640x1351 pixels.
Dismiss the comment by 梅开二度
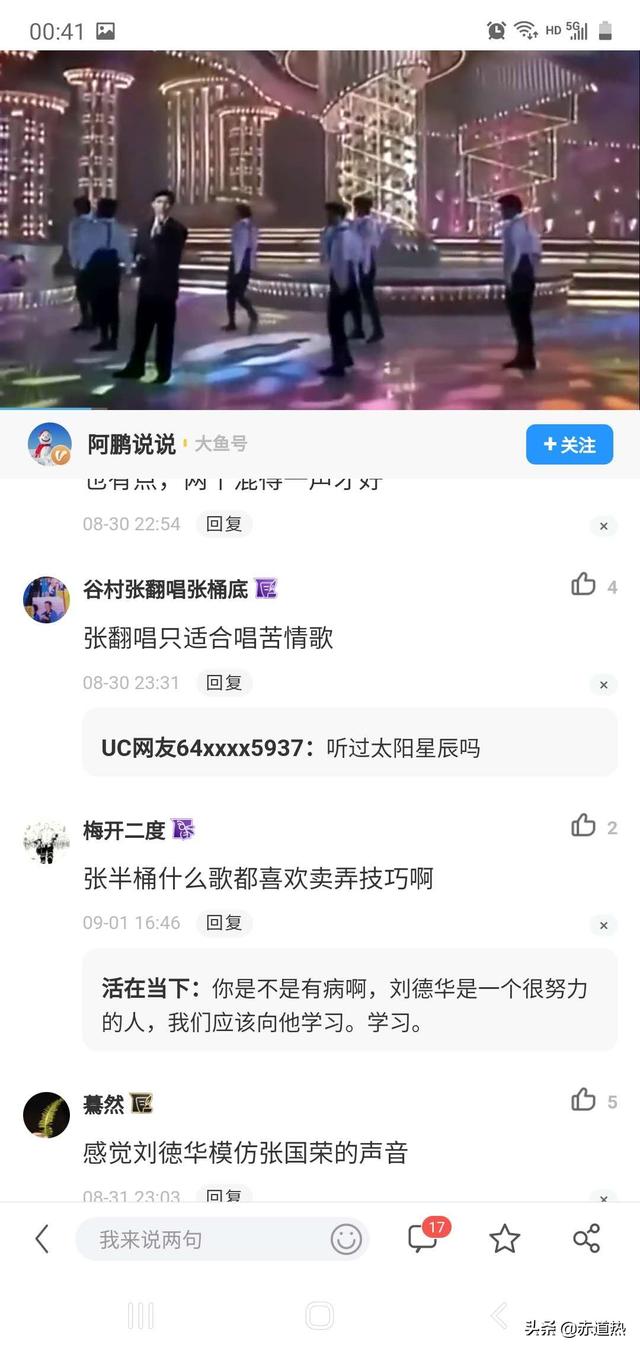(603, 925)
